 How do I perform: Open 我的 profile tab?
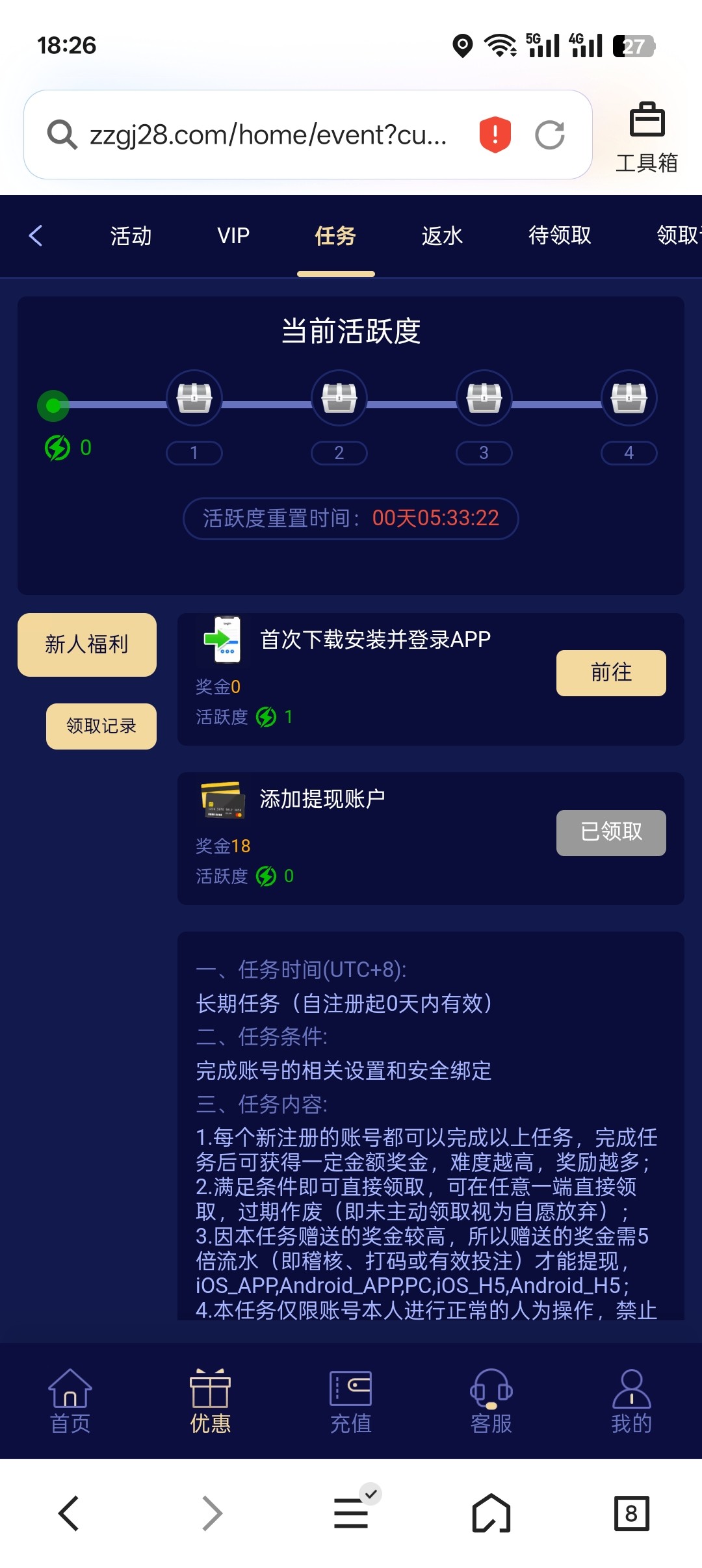pos(630,1401)
